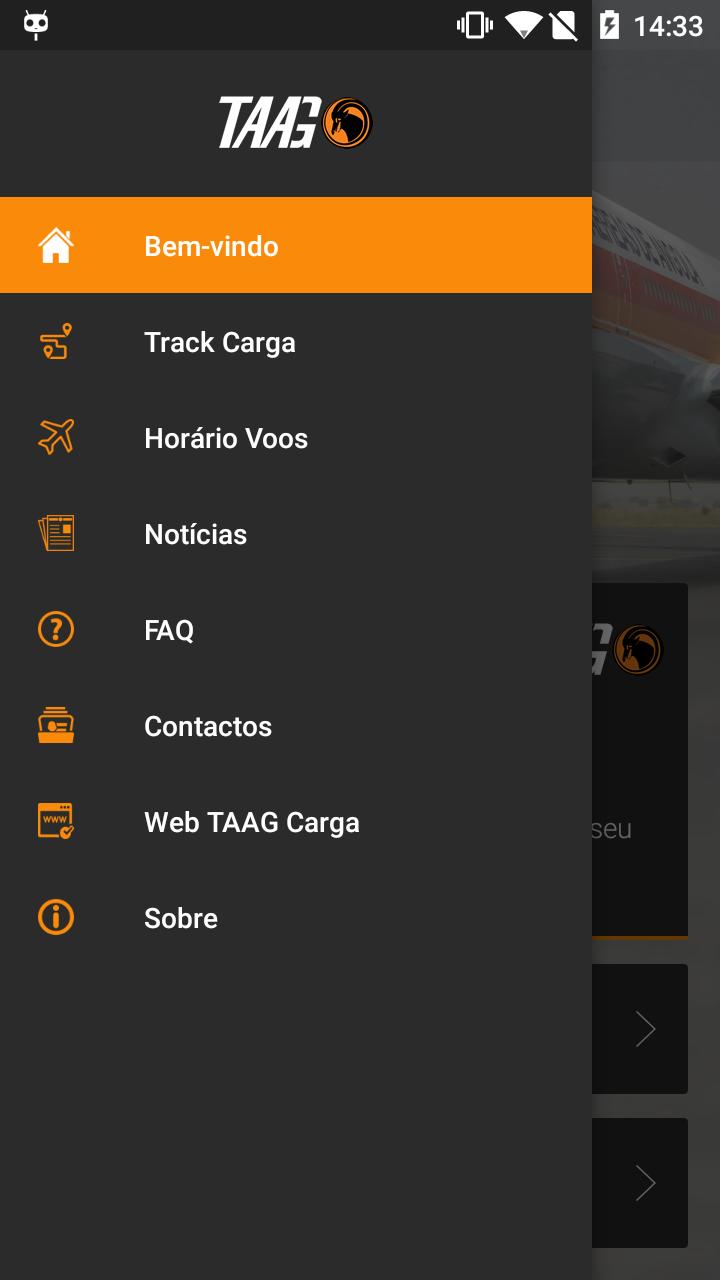Click the package tracking icon beside Track Carga

[56, 341]
